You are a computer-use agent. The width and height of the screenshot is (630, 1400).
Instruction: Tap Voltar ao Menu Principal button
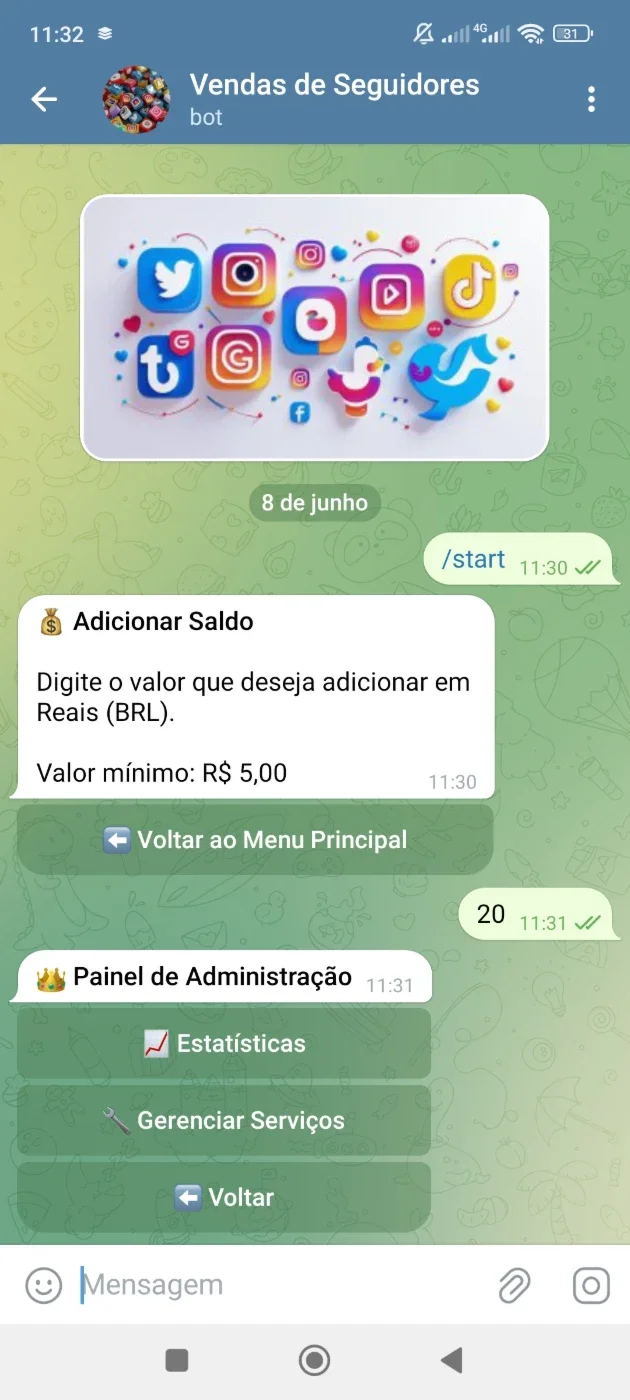255,840
